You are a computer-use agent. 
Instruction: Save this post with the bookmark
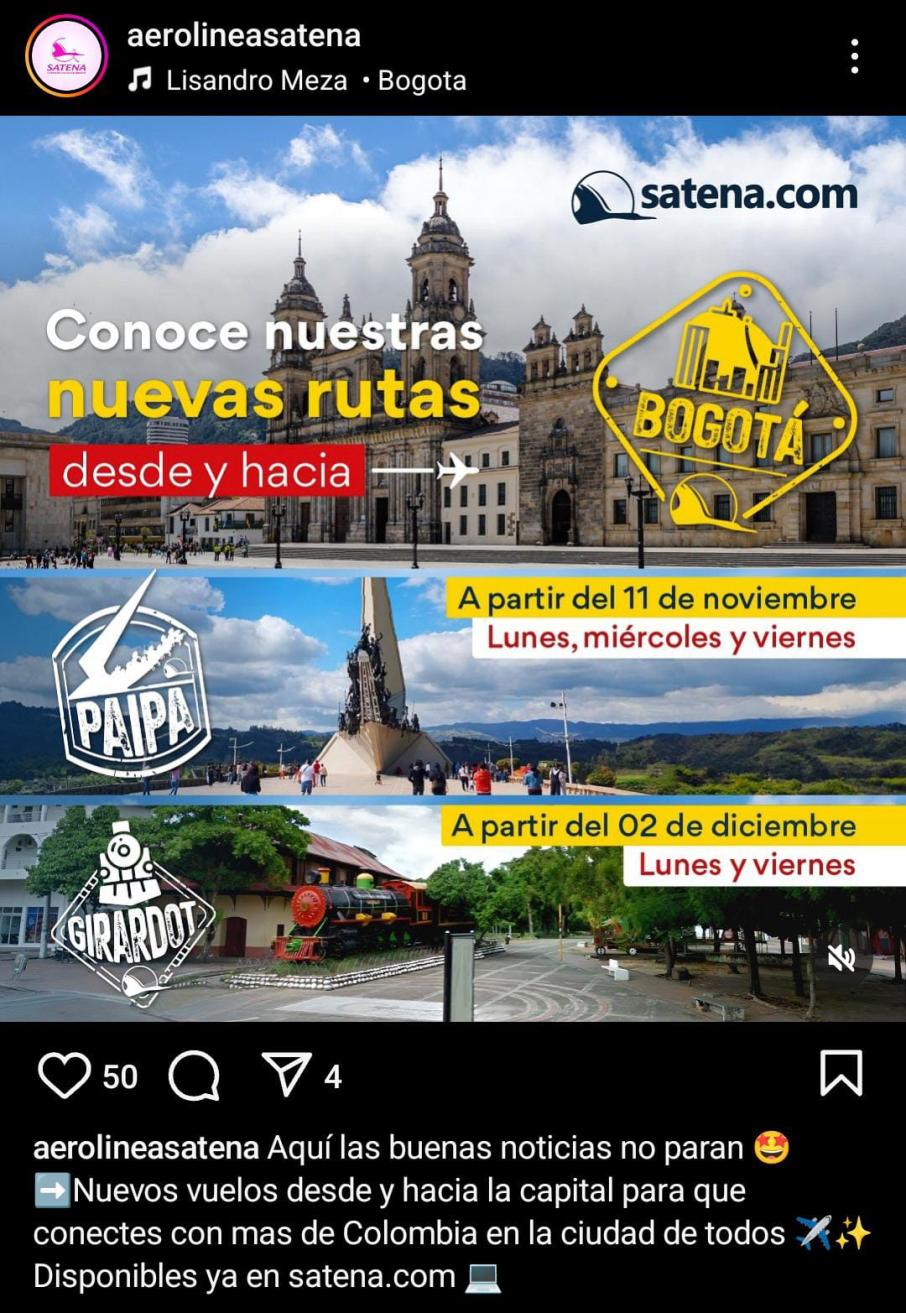[x=841, y=1075]
